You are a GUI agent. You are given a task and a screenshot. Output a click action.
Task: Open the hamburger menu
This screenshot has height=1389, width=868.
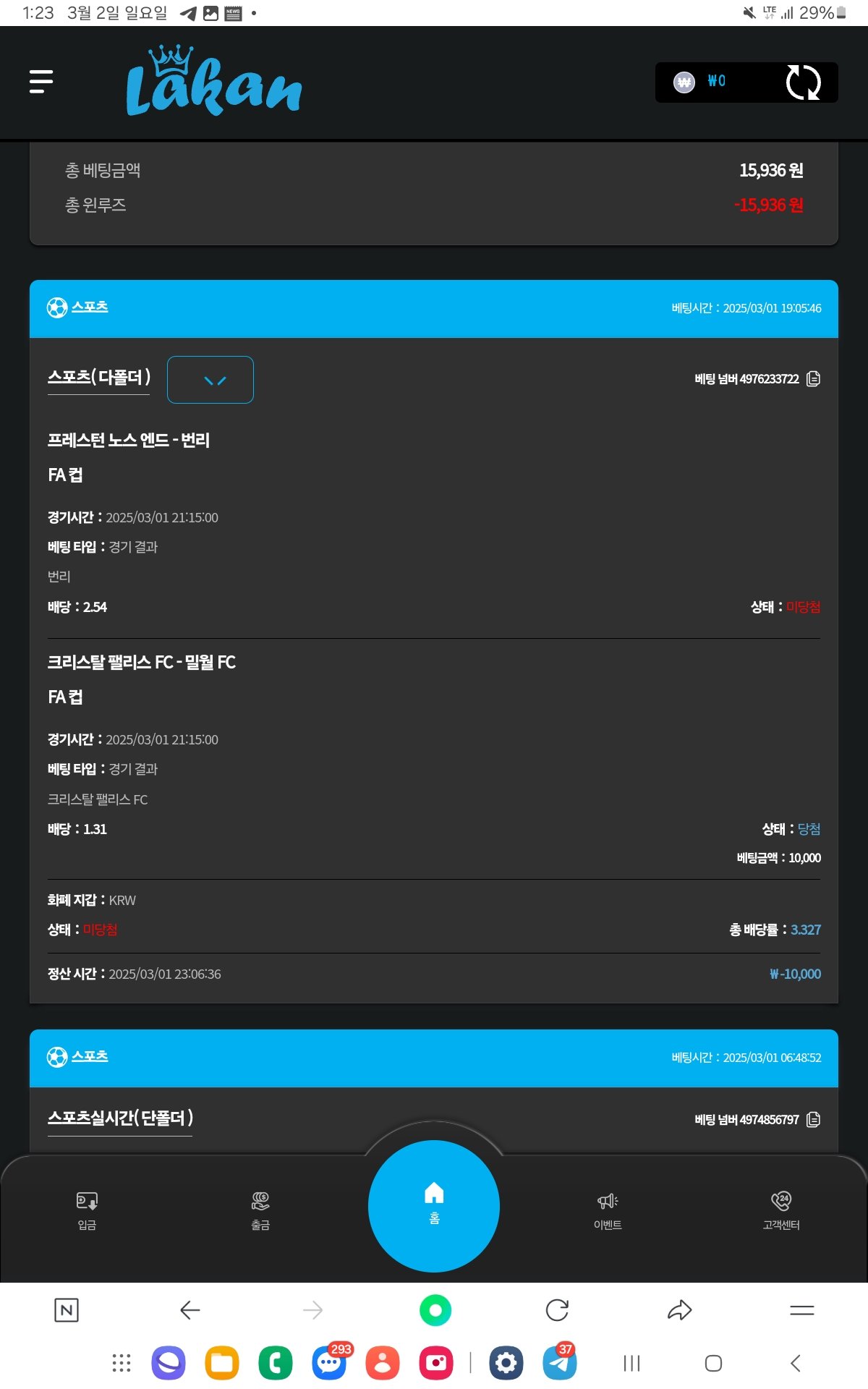pos(41,82)
